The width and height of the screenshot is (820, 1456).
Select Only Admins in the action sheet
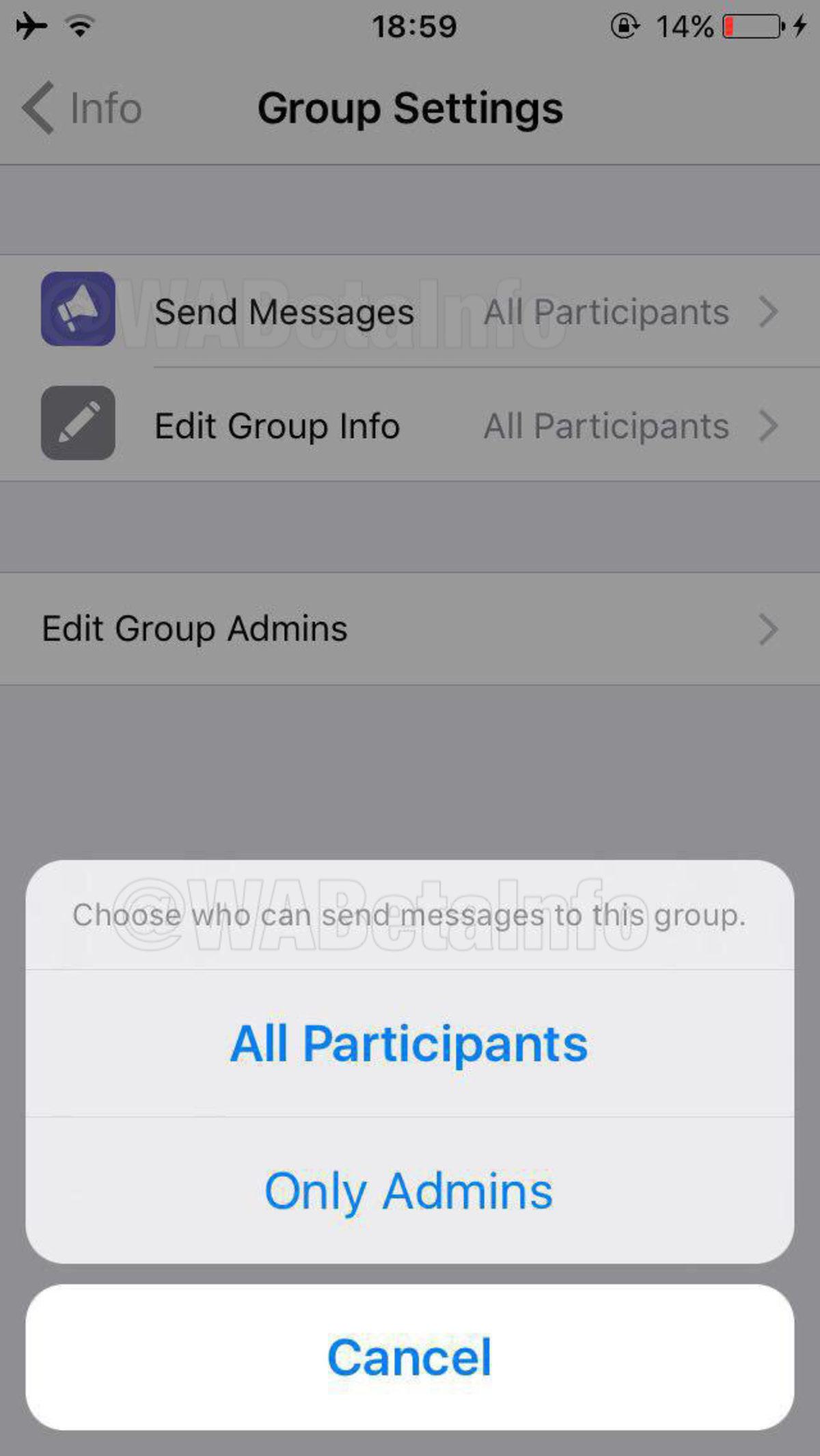click(x=410, y=1190)
